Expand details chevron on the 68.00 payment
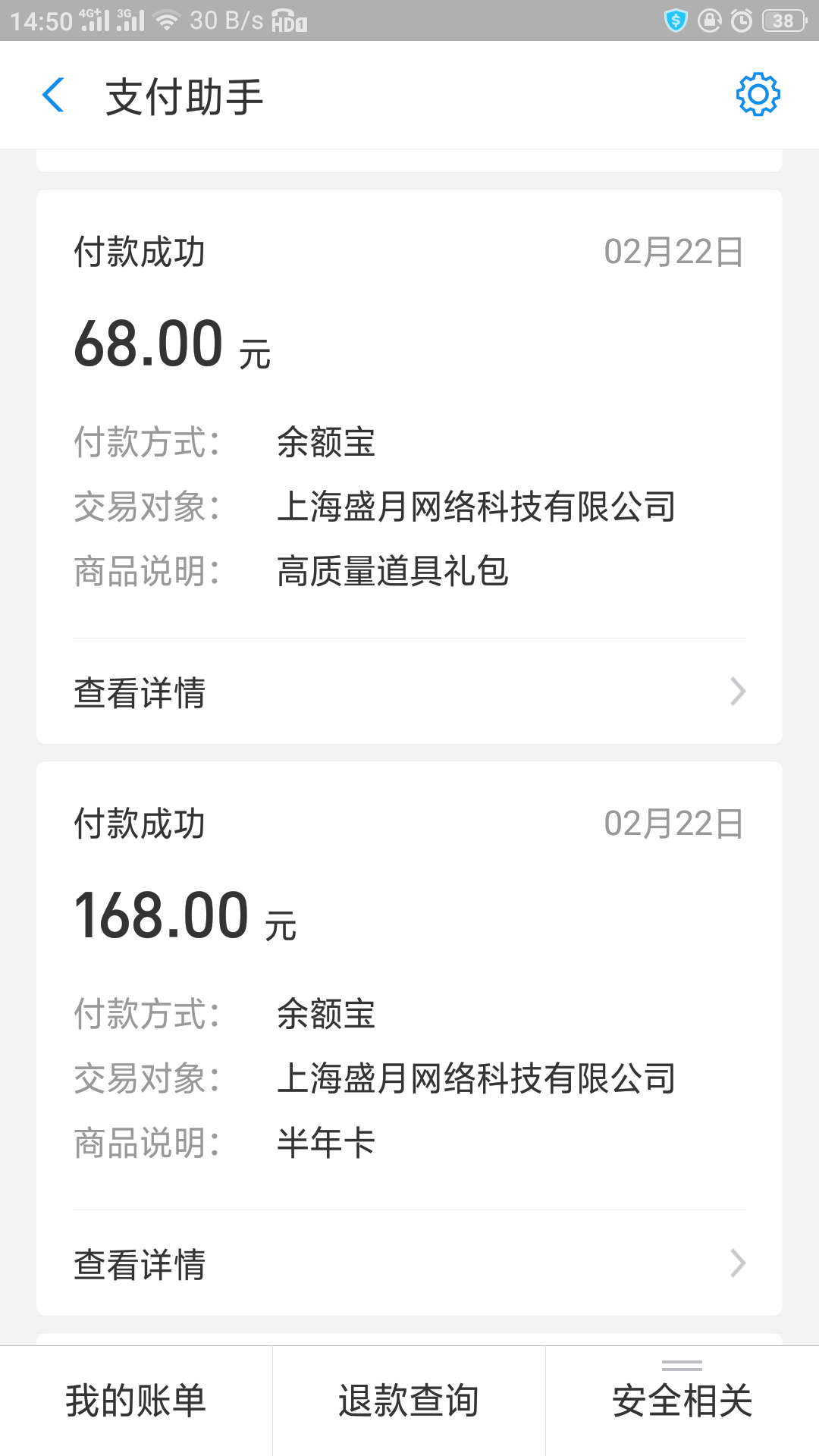819x1456 pixels. coord(736,692)
